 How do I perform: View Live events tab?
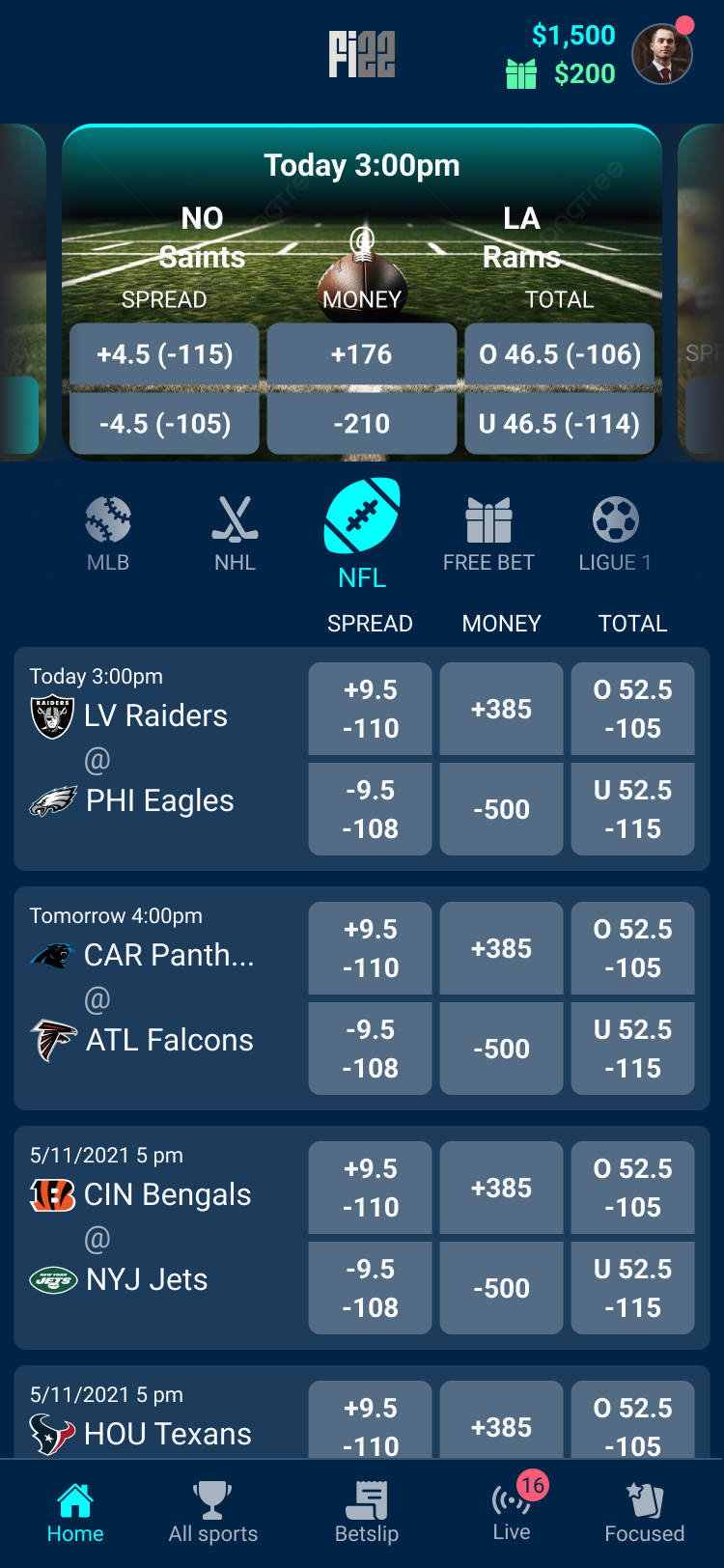coord(512,1513)
